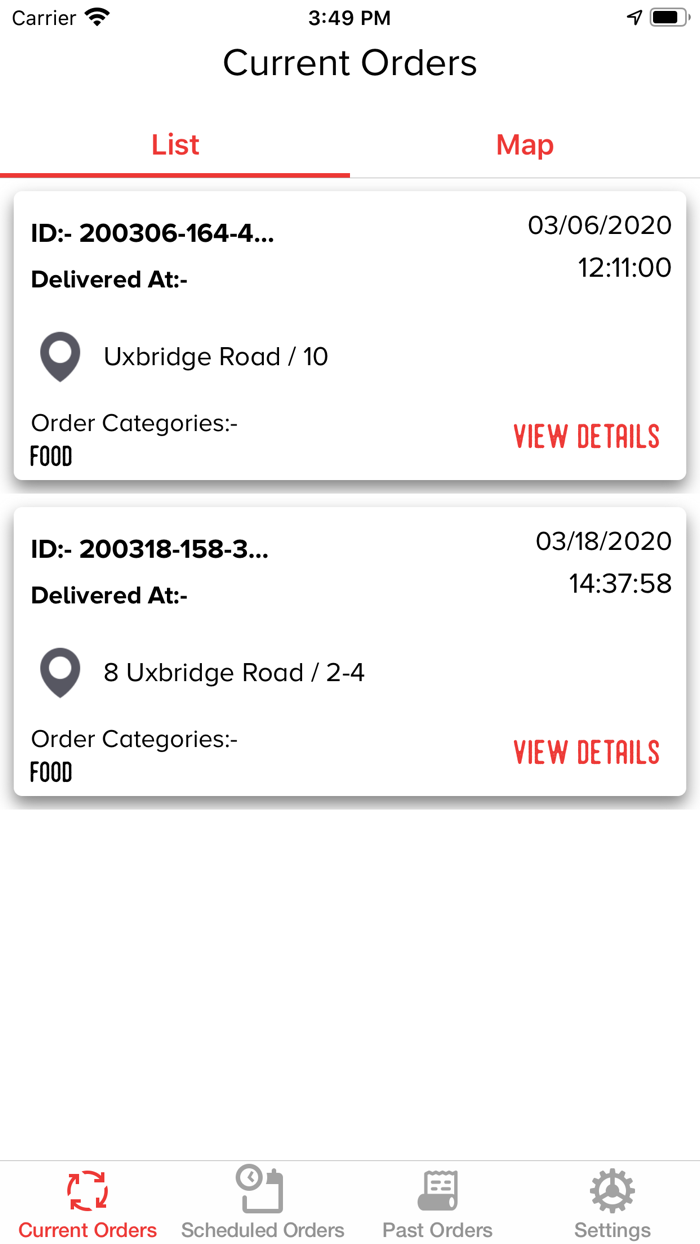Switch to the Map tab

click(524, 145)
